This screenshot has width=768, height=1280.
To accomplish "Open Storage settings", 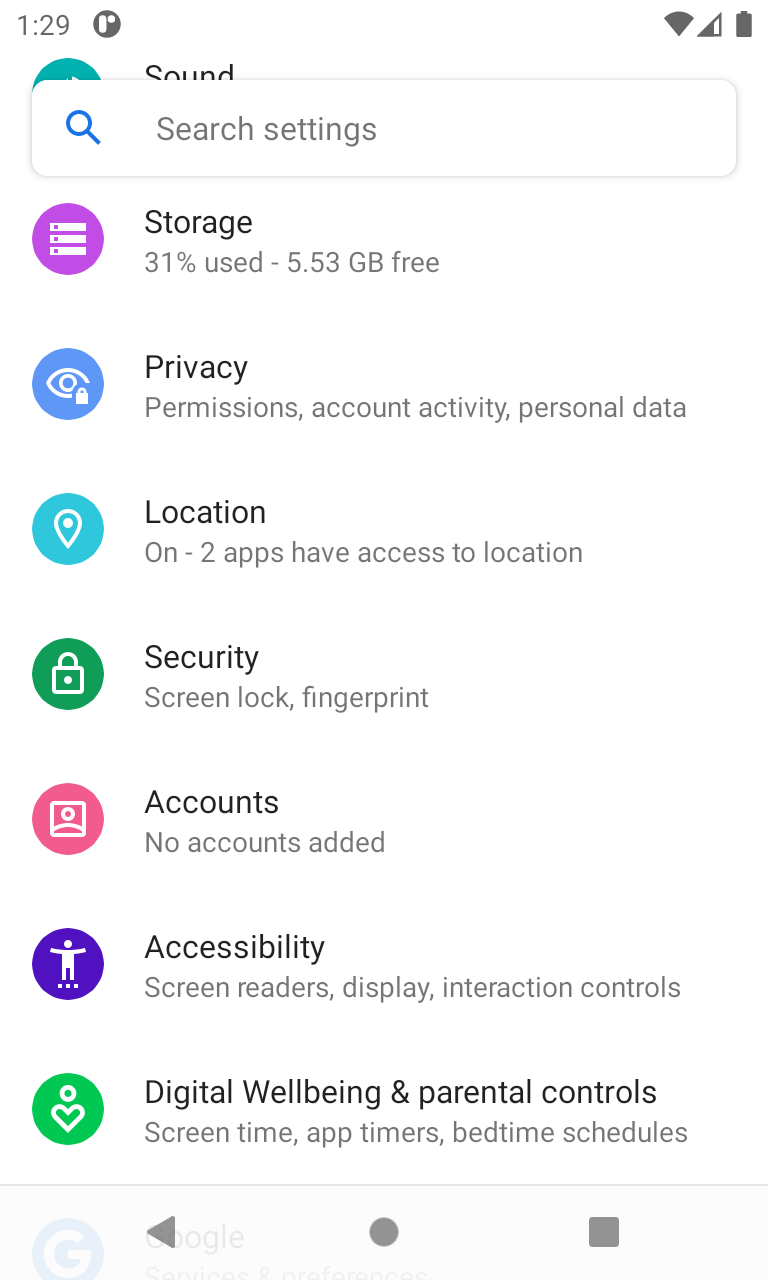I will (384, 241).
